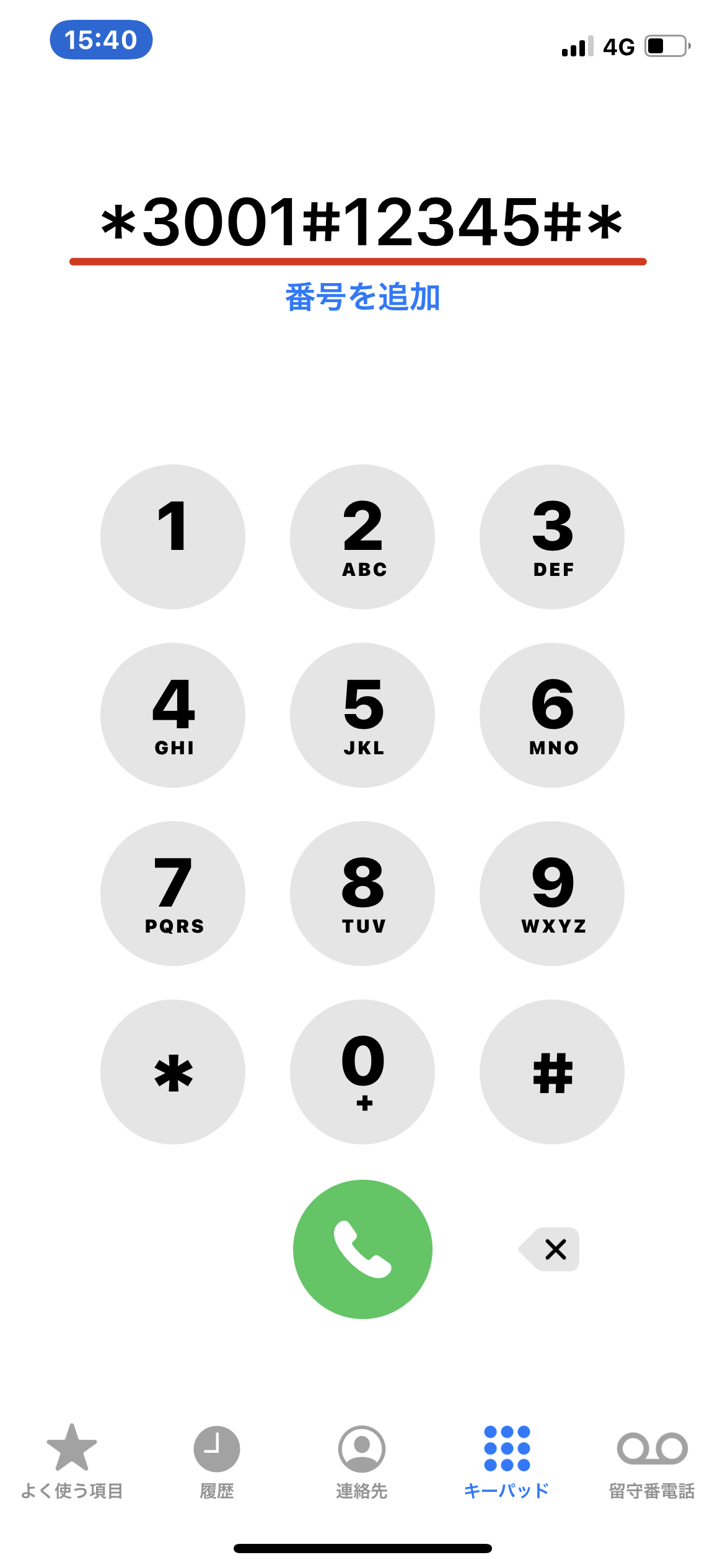Tap the 5 JKL key
The image size is (725, 1568).
pos(362,715)
